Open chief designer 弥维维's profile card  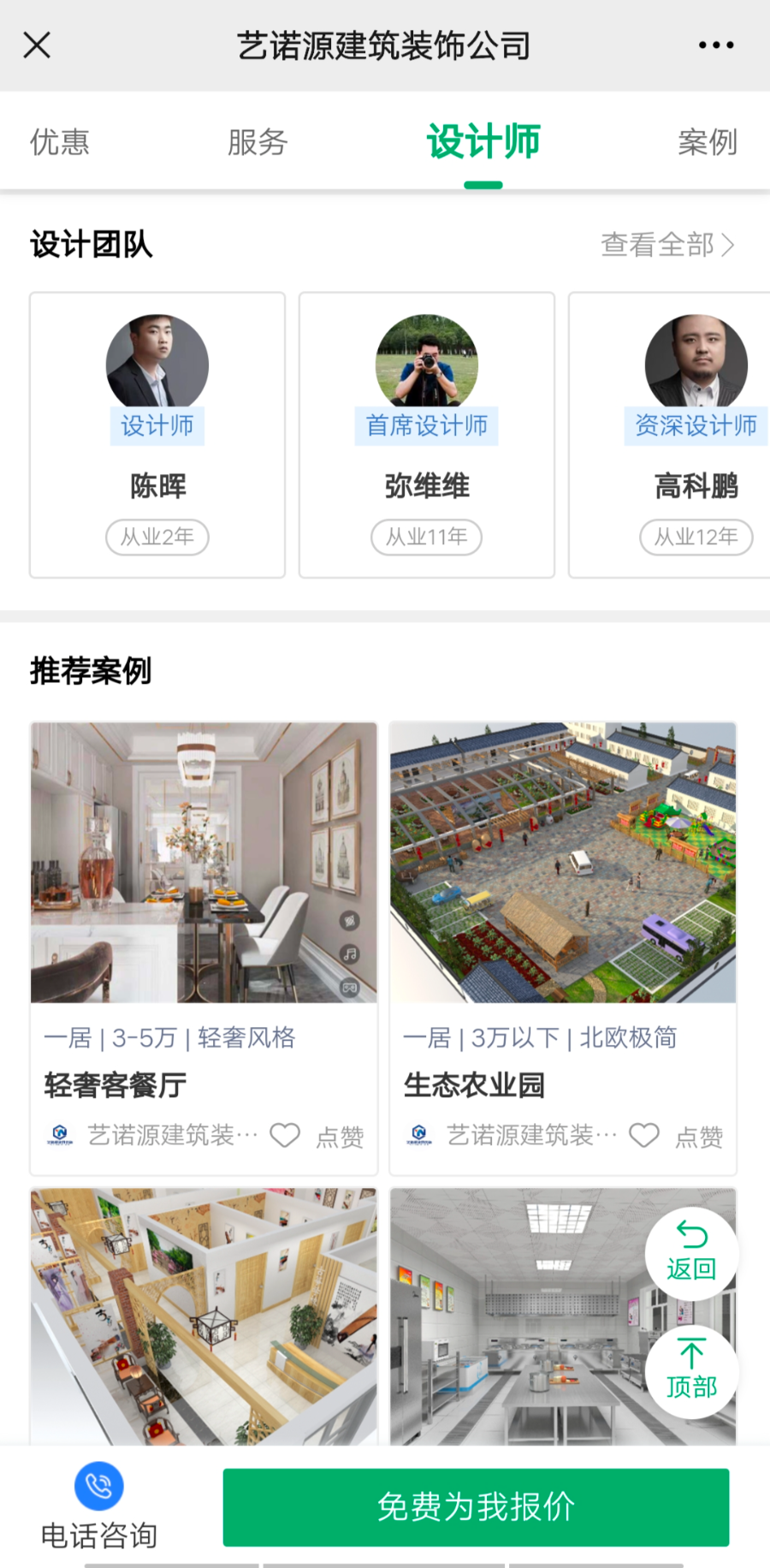[427, 435]
